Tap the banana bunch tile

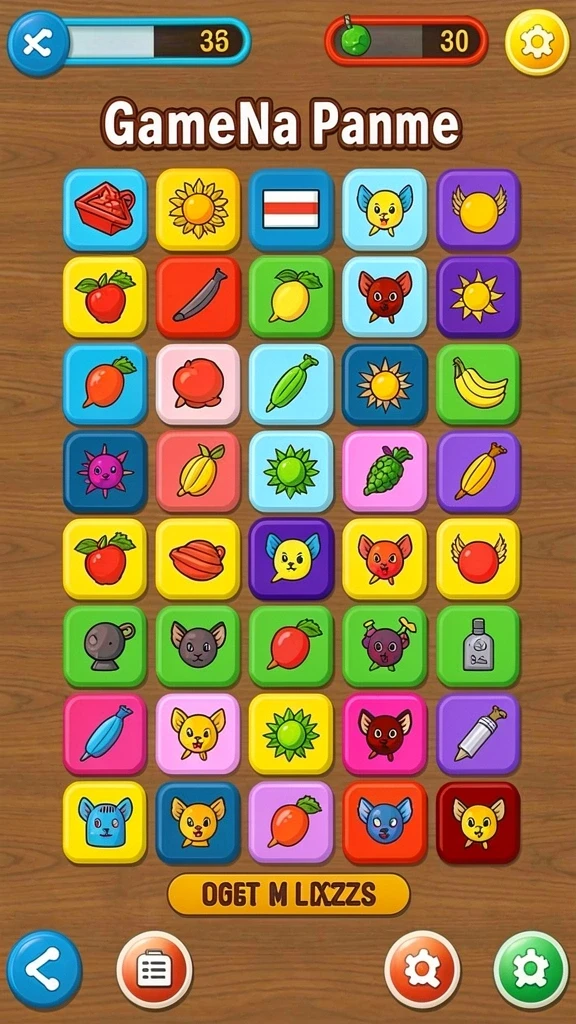[479, 385]
